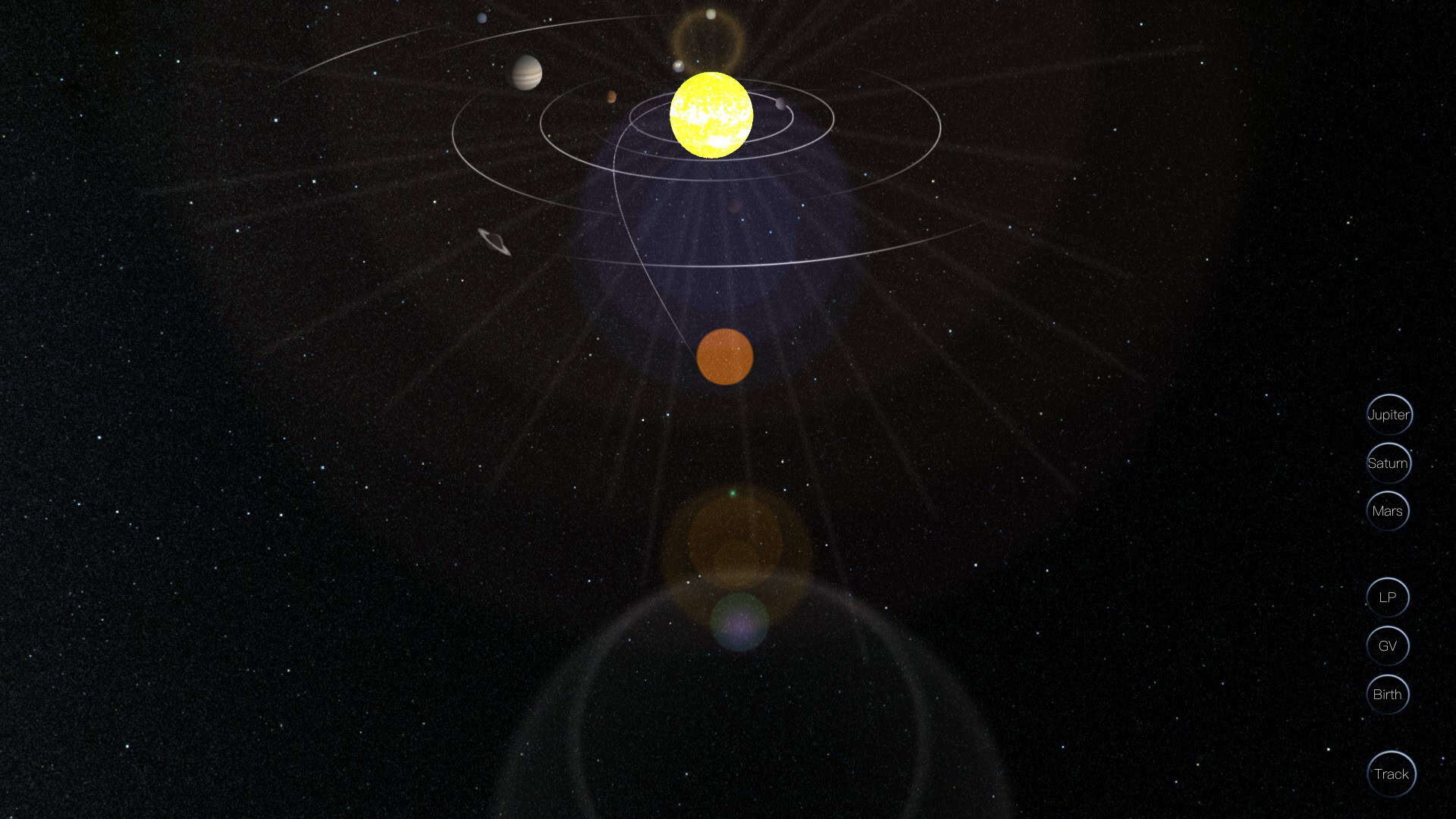
Task: Enable the Track button
Action: click(1391, 774)
